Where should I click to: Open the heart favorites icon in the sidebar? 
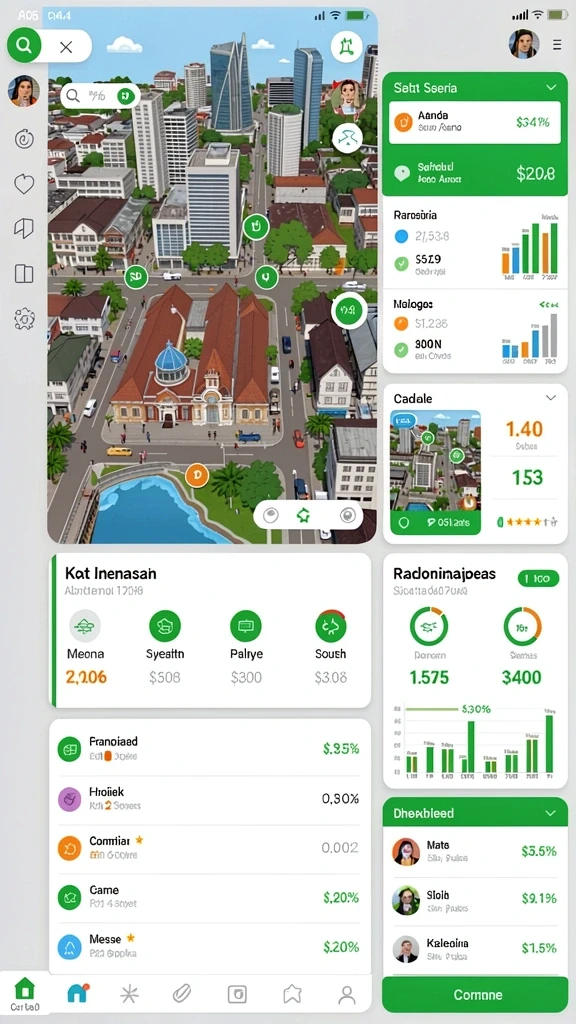pos(24,185)
